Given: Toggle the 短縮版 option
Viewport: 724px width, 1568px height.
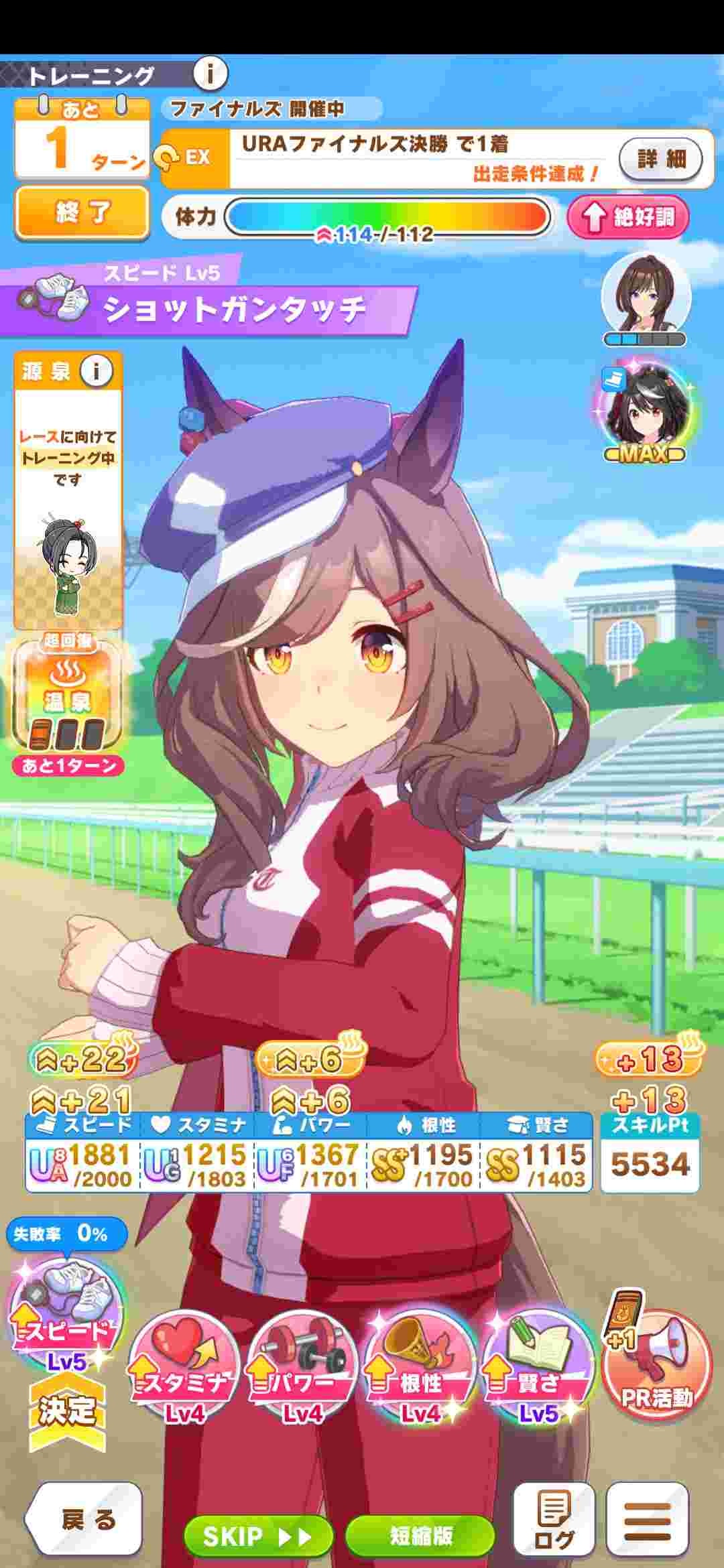Looking at the screenshot, I should tap(420, 1535).
